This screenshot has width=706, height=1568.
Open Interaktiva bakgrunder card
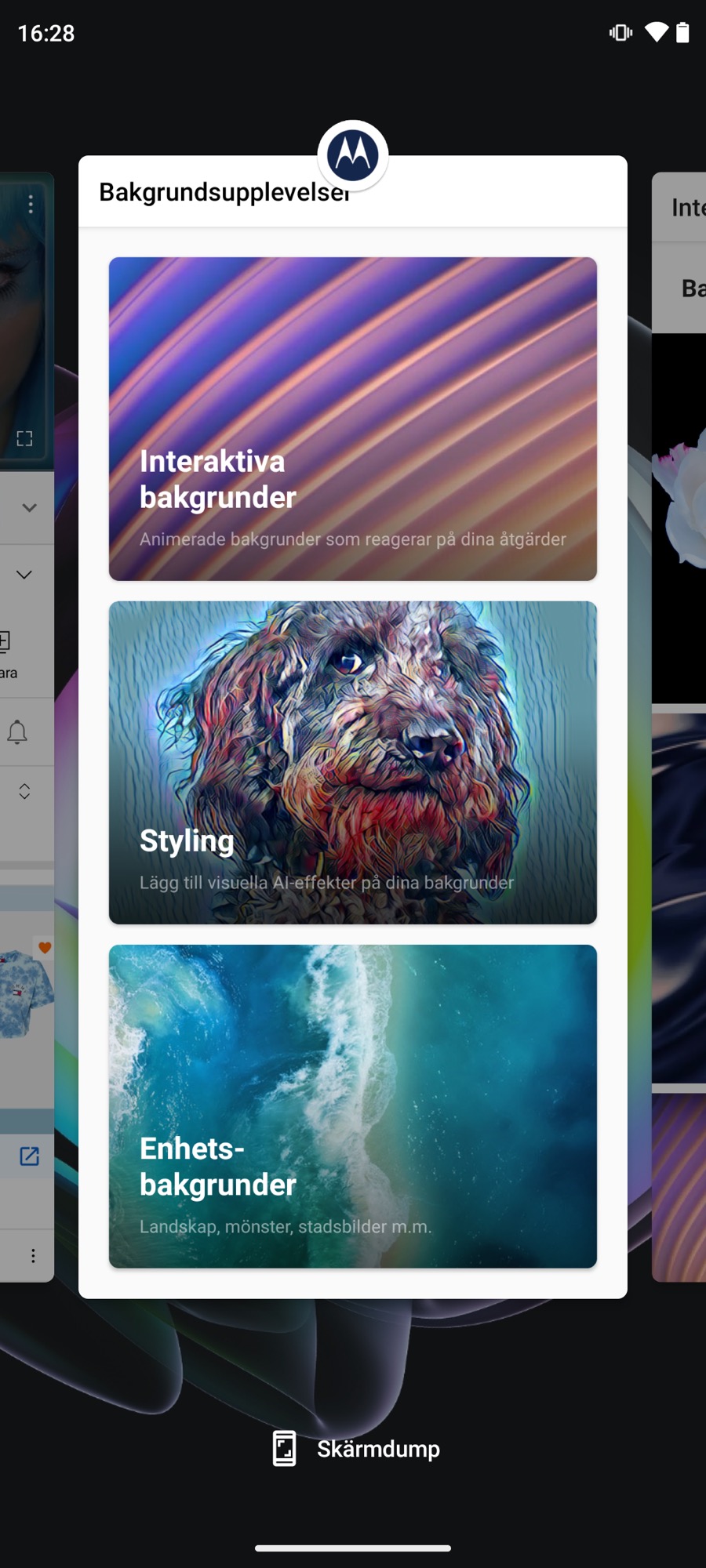tap(352, 419)
